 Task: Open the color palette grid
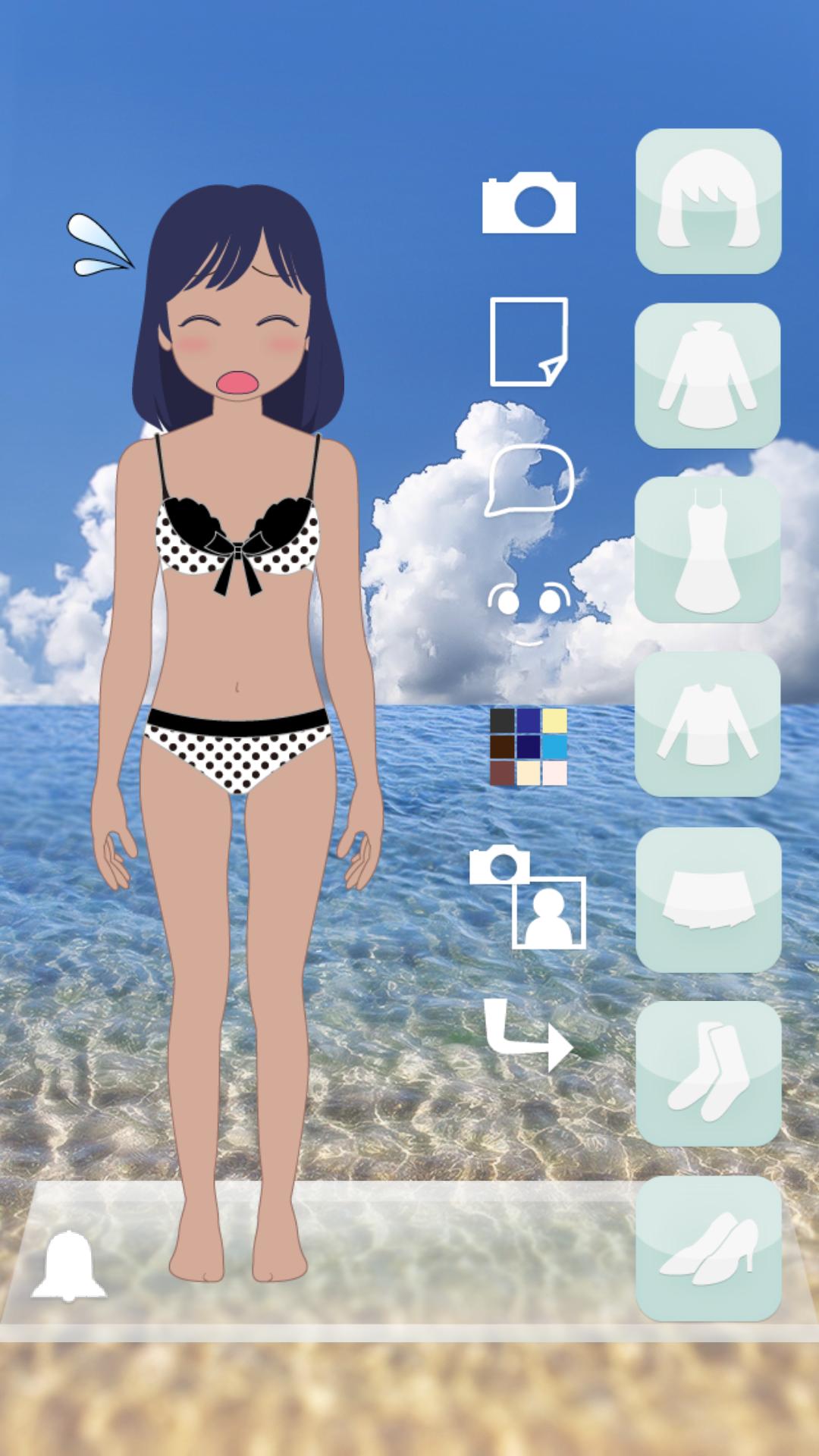529,747
